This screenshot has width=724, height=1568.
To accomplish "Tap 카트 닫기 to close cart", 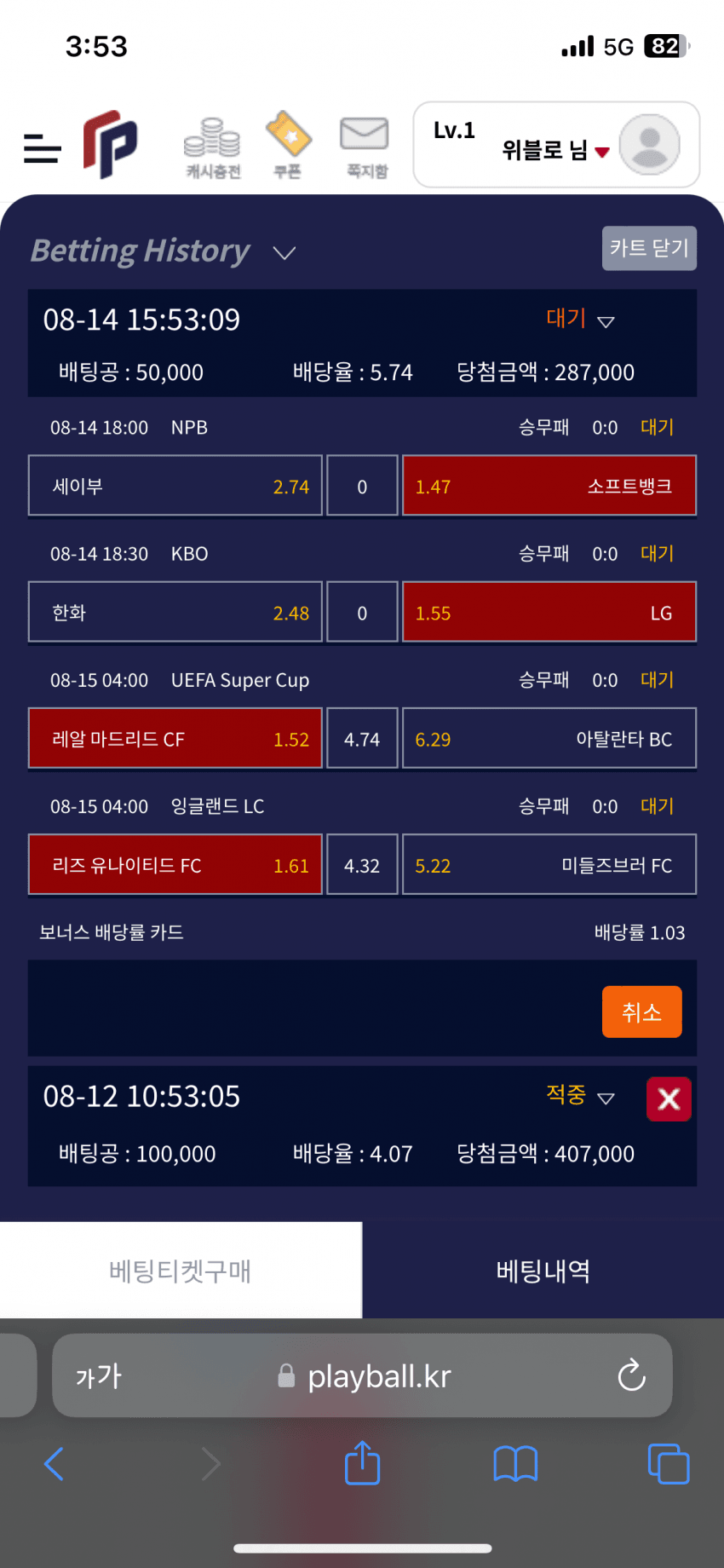I will pyautogui.click(x=649, y=248).
